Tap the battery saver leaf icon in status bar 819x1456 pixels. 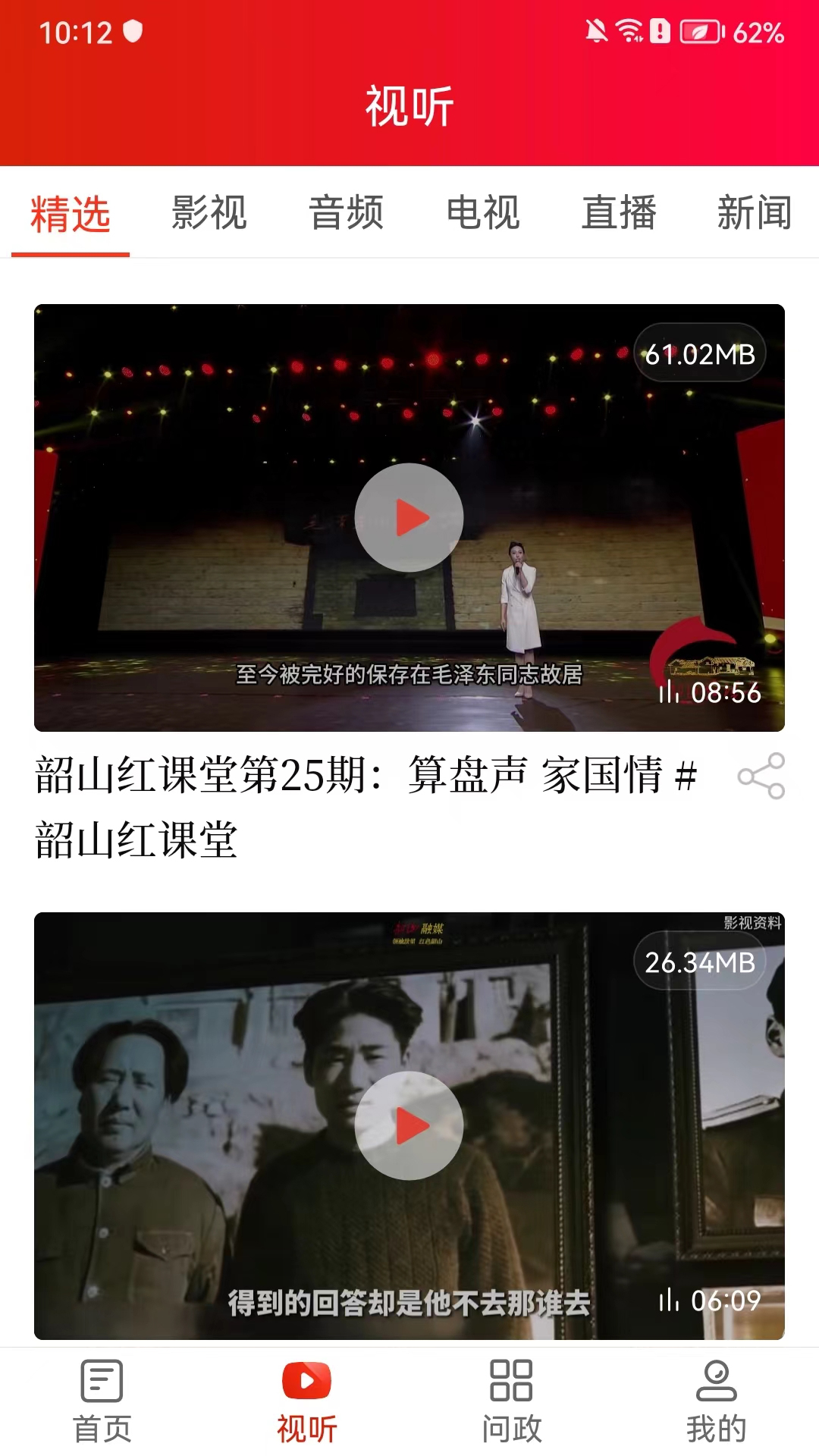pyautogui.click(x=700, y=31)
